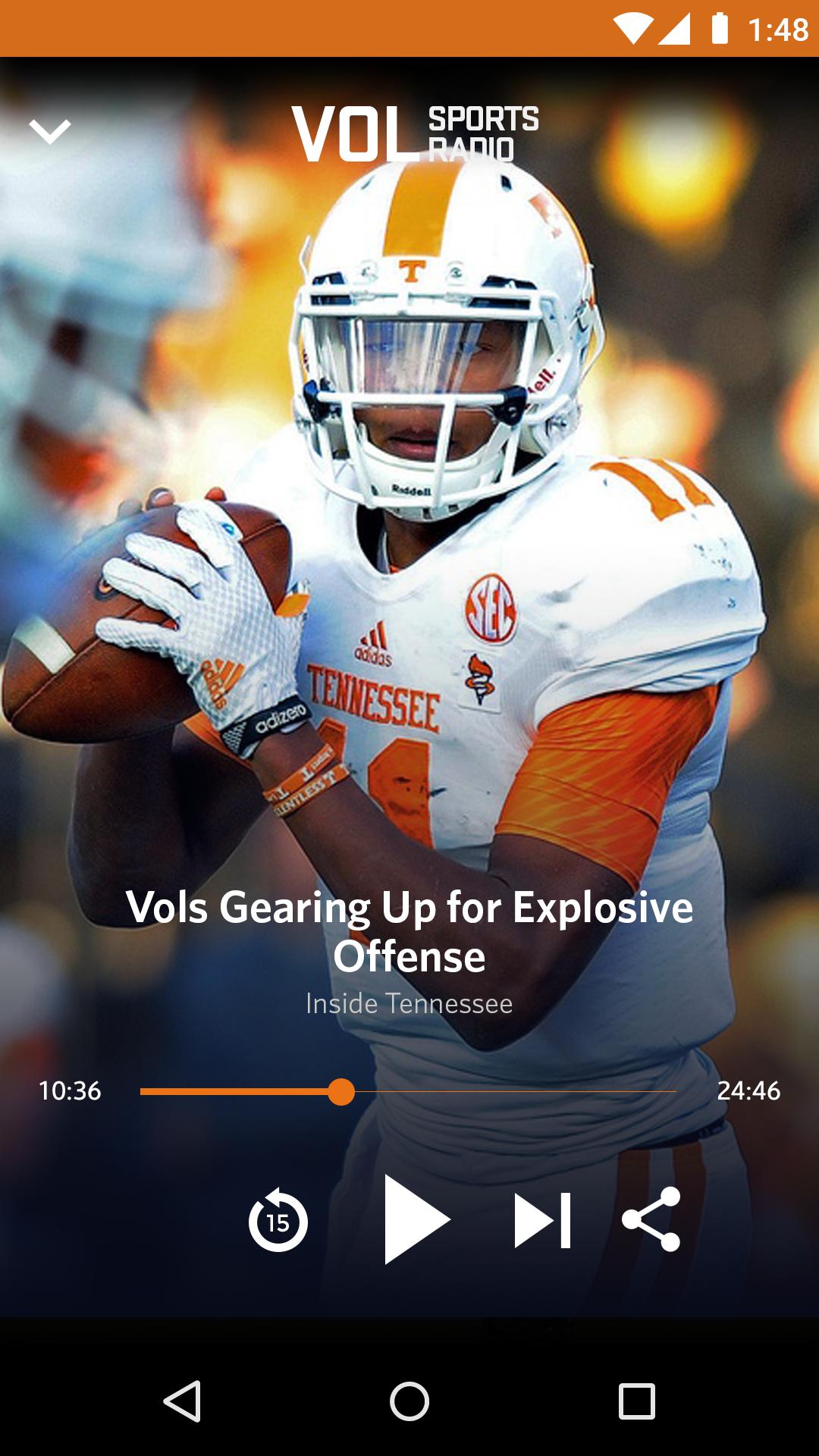Rewind playback 15 seconds

(x=278, y=1220)
